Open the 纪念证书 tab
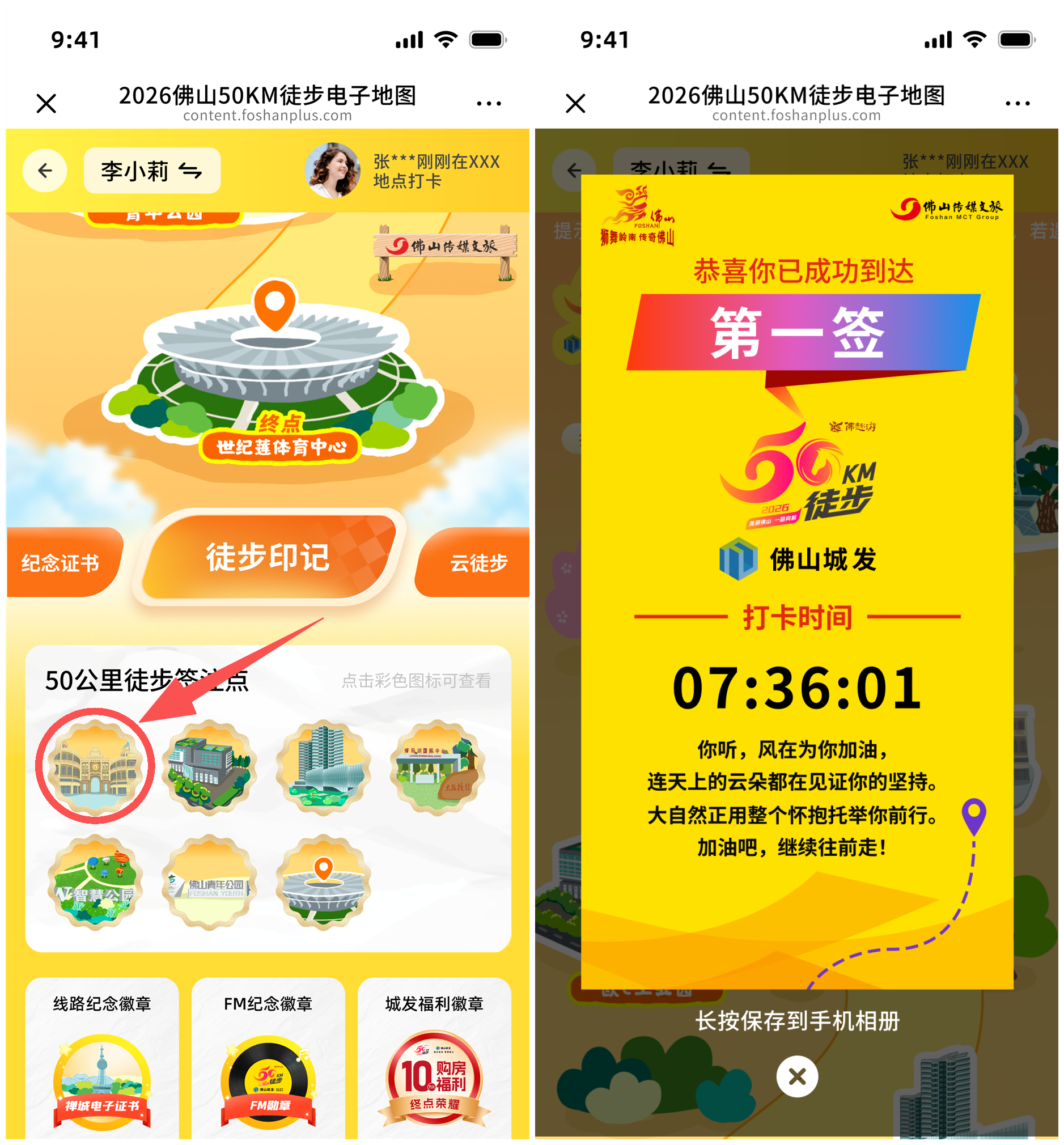The image size is (1064, 1145). (62, 562)
